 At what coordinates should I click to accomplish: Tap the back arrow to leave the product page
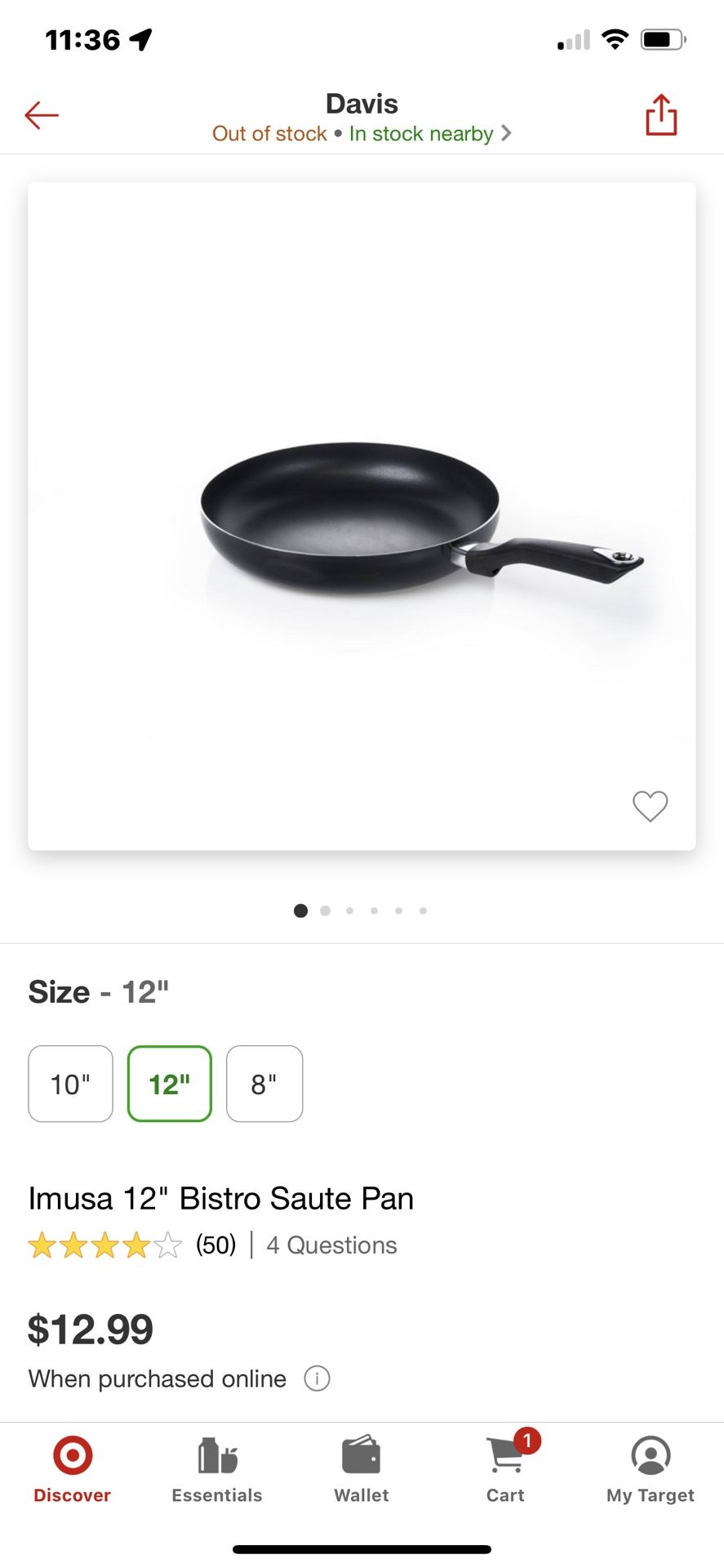42,114
